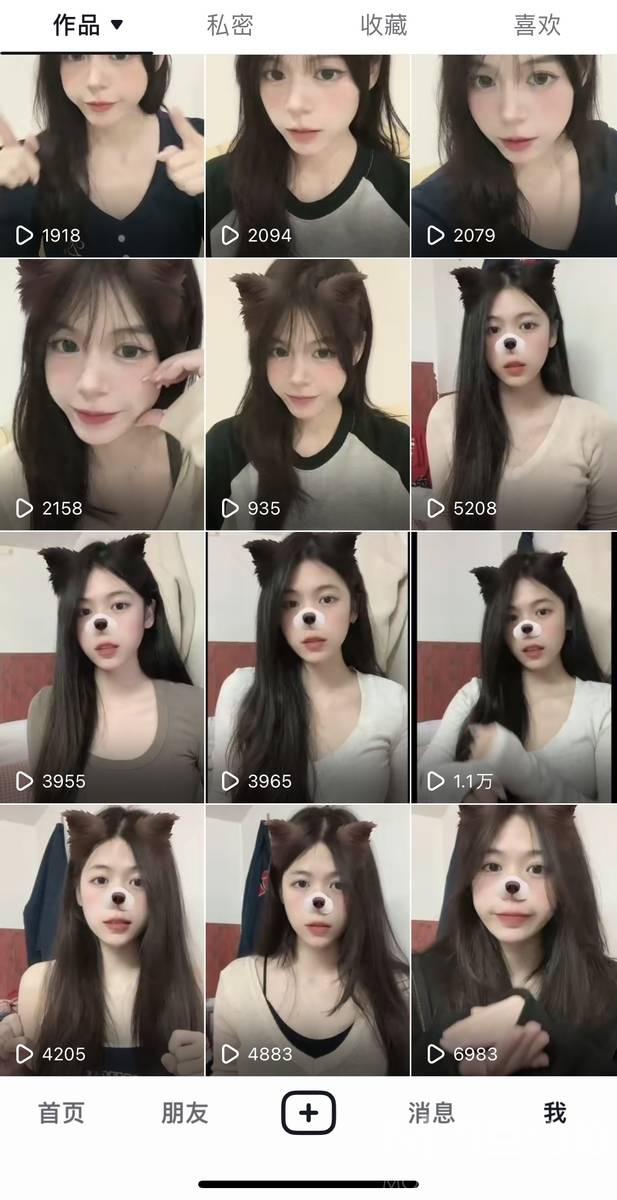Open the video with 3965 plays
Screen dimensions: 617x1200
coord(308,667)
